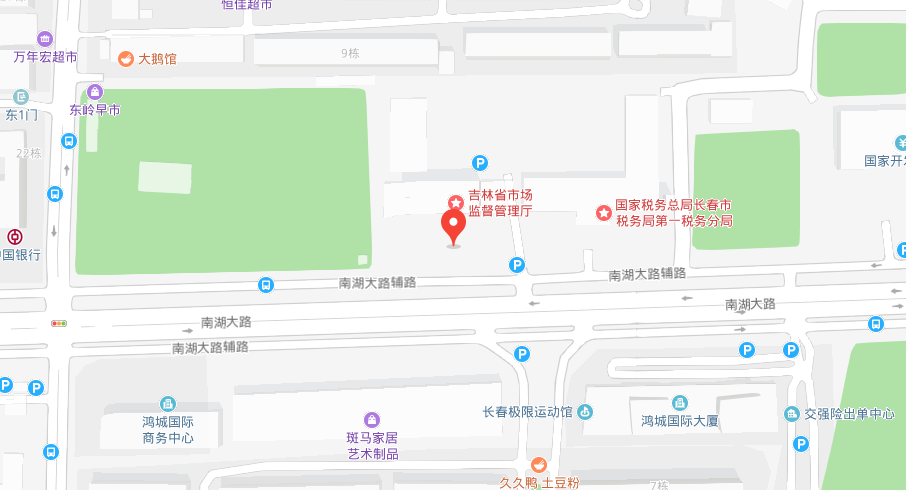Tap the 鸿城国际商务中心 building marker
906x490 pixels.
coord(168,403)
